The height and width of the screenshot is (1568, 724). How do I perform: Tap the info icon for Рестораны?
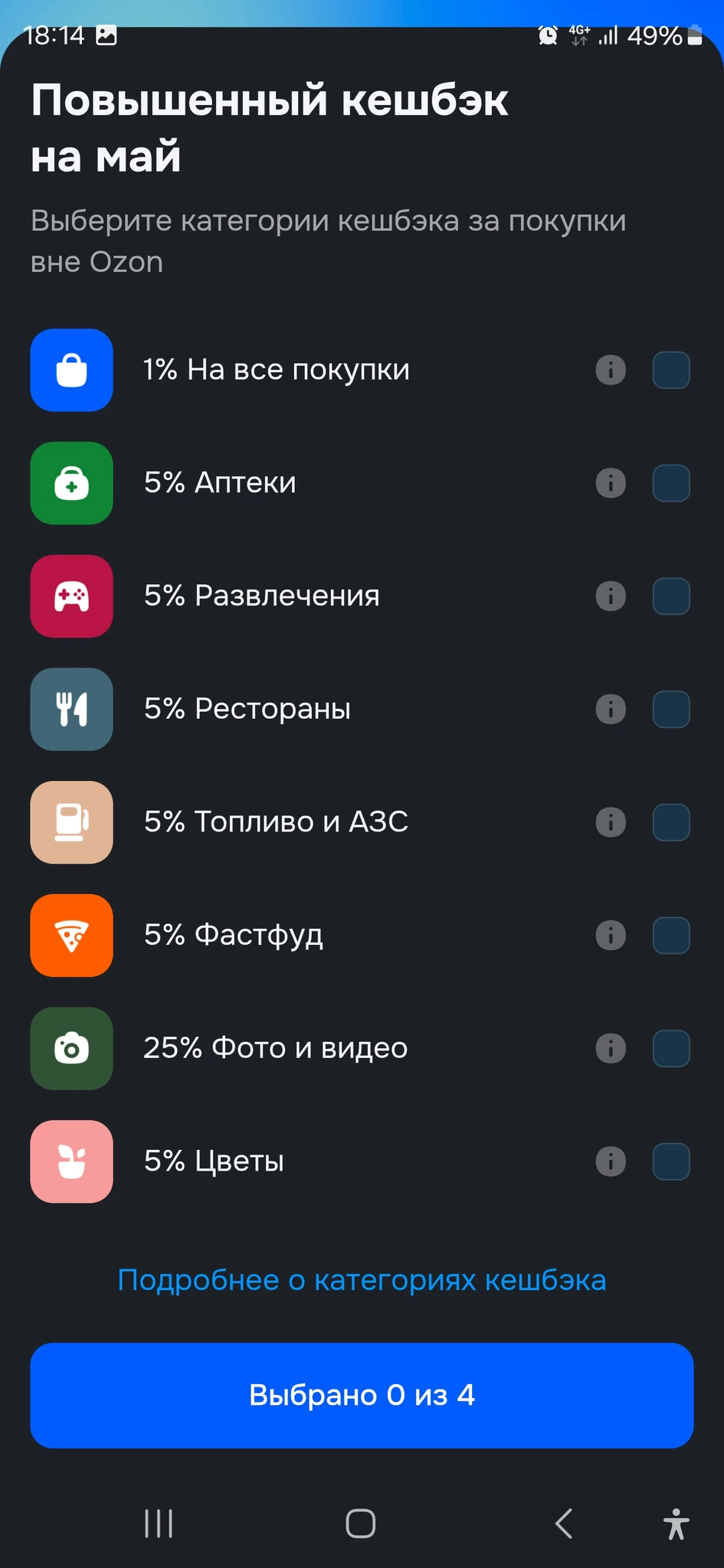click(611, 709)
